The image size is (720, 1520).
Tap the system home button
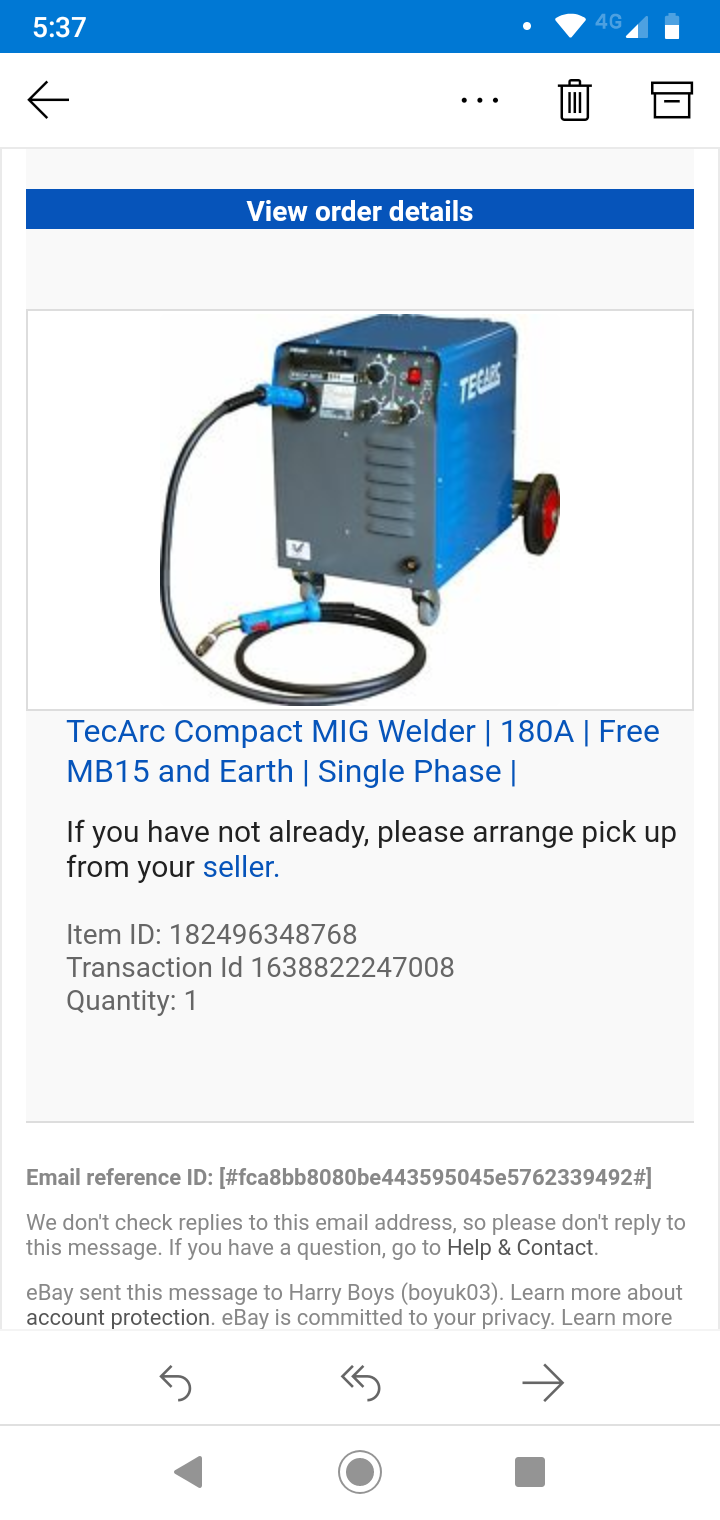360,1471
